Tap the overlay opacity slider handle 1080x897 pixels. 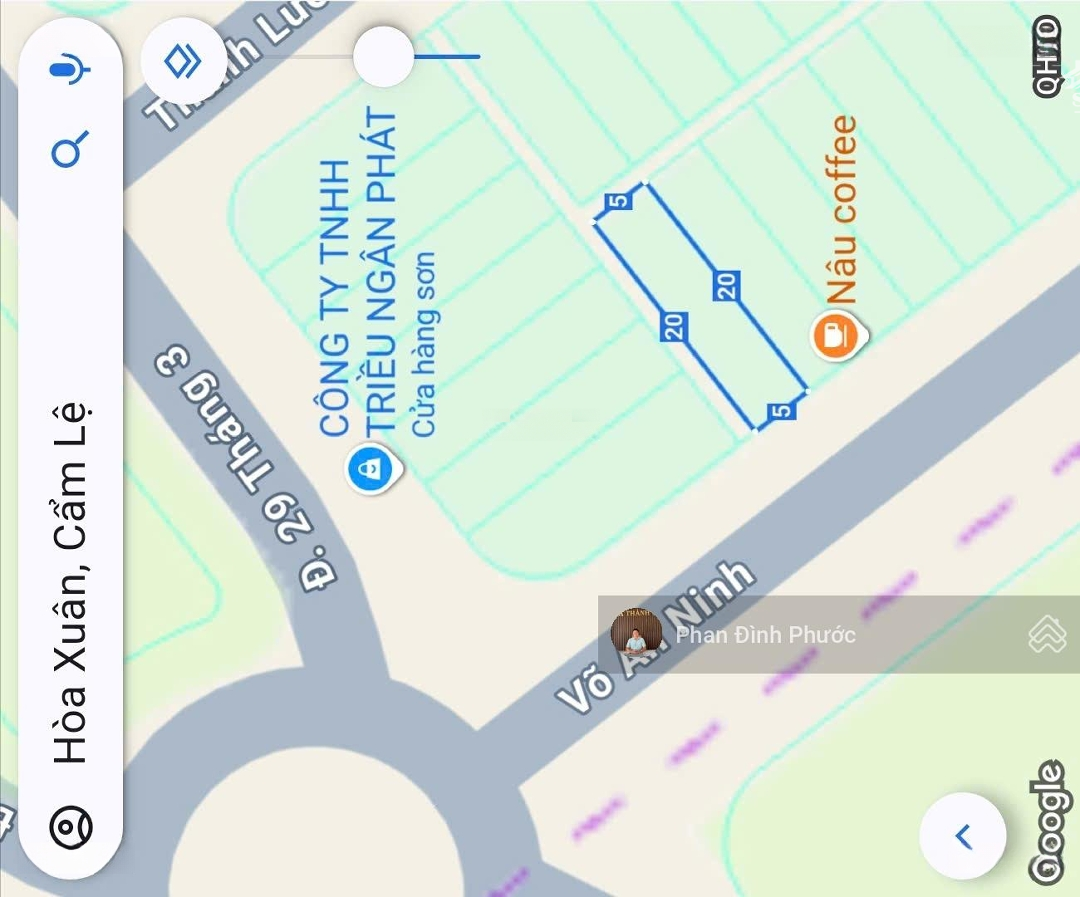383,57
